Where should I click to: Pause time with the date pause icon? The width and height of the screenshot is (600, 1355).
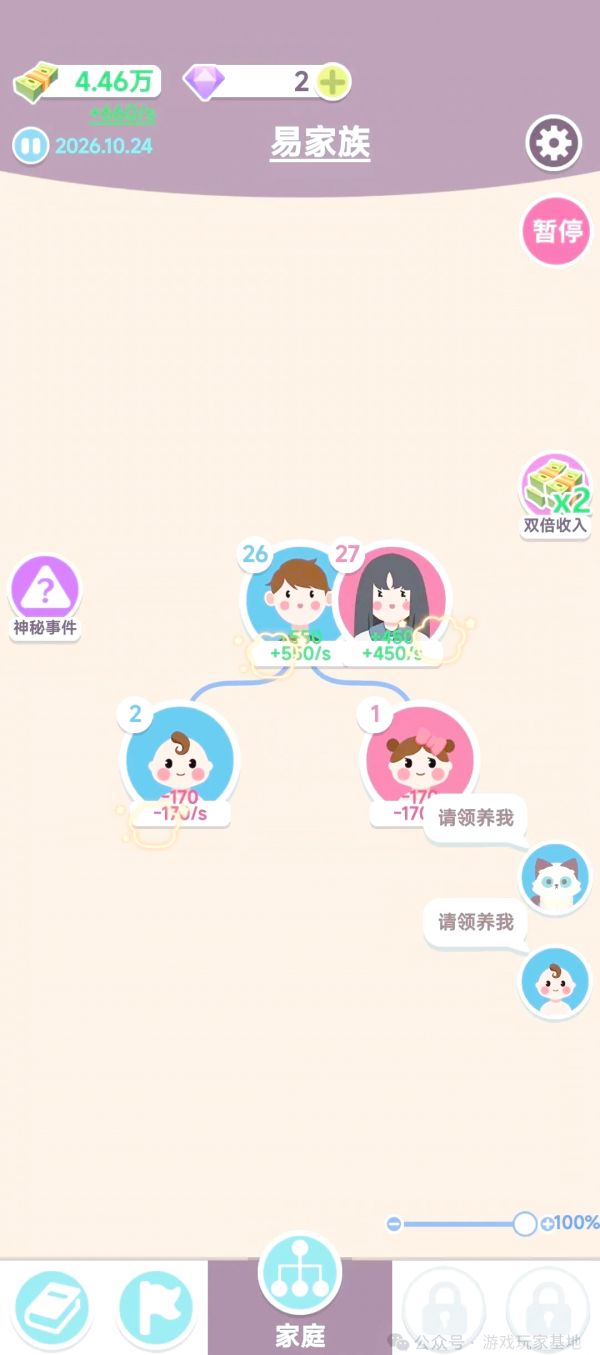(x=31, y=146)
